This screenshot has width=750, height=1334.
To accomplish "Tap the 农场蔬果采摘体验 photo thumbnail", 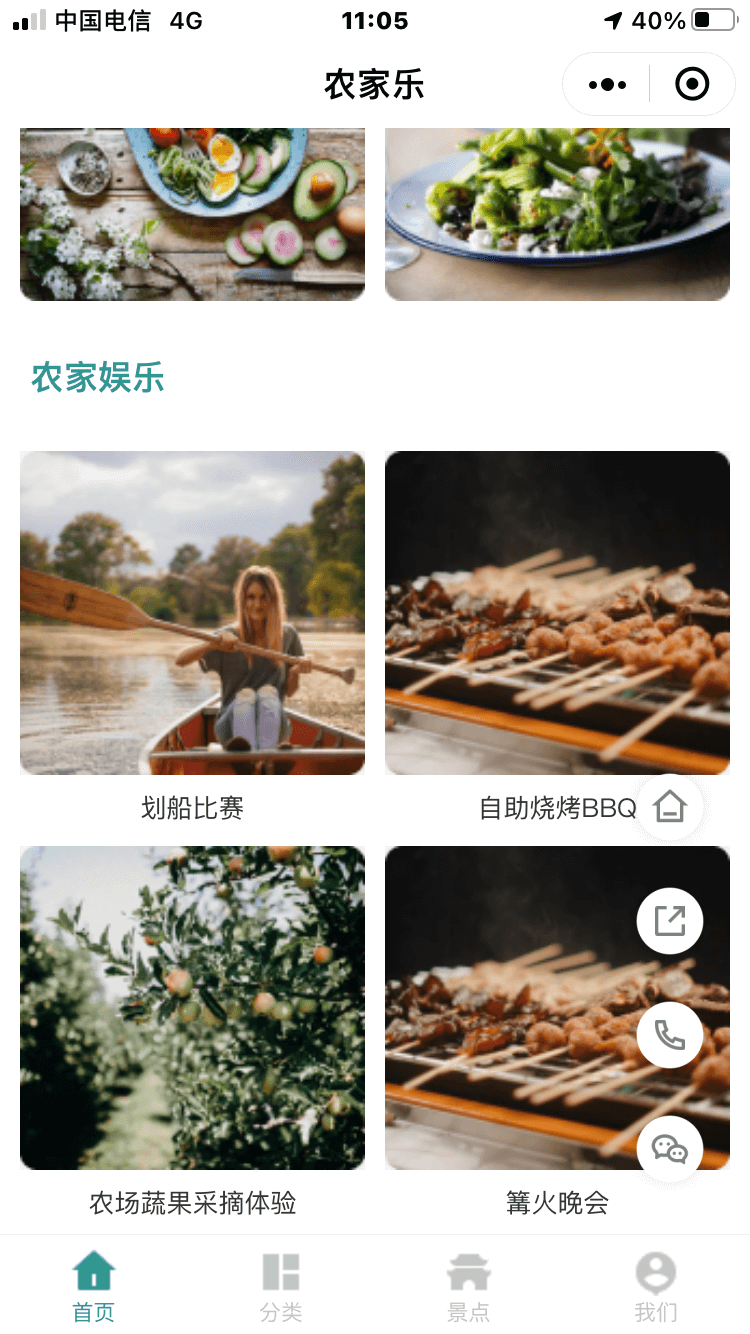I will (192, 1007).
